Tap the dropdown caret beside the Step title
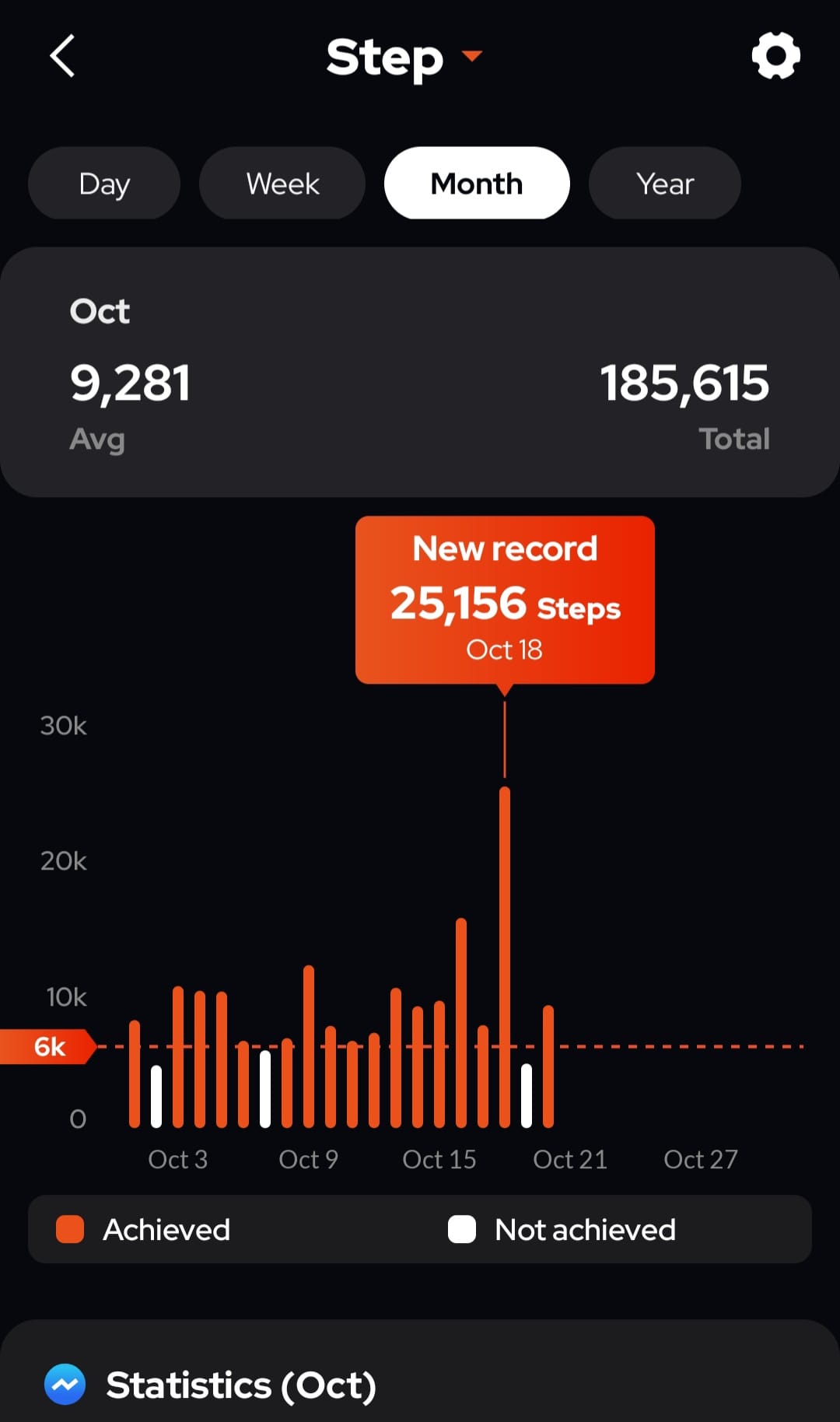The width and height of the screenshot is (840, 1422). click(473, 56)
